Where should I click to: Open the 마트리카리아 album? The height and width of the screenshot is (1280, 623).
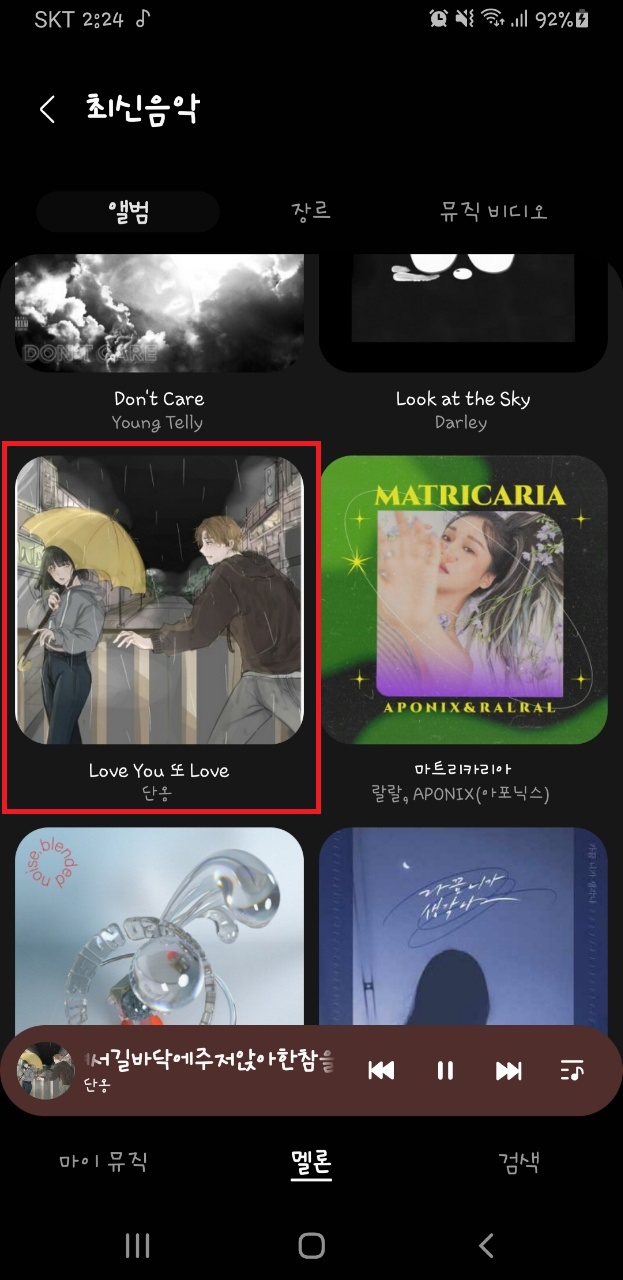[463, 600]
